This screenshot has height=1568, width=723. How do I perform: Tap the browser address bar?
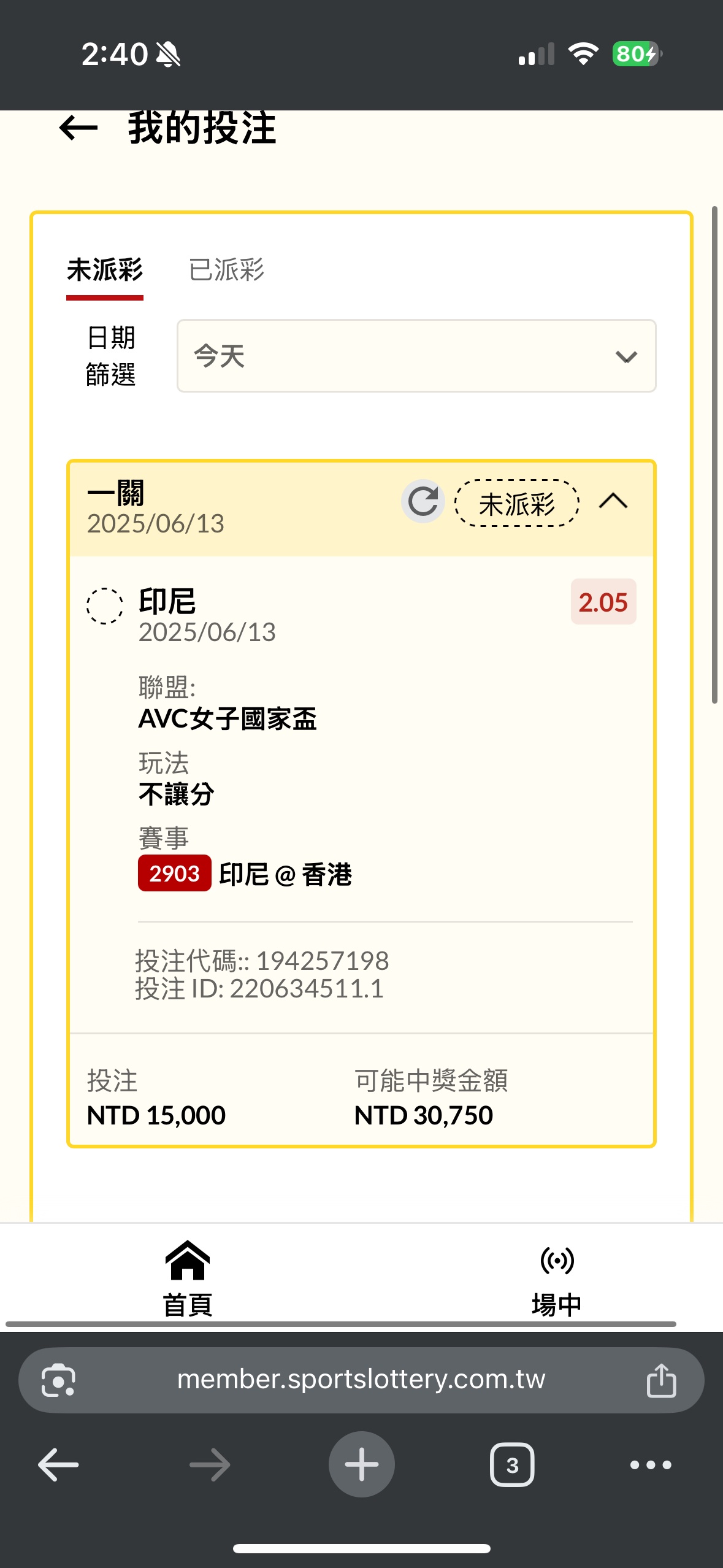(361, 1380)
